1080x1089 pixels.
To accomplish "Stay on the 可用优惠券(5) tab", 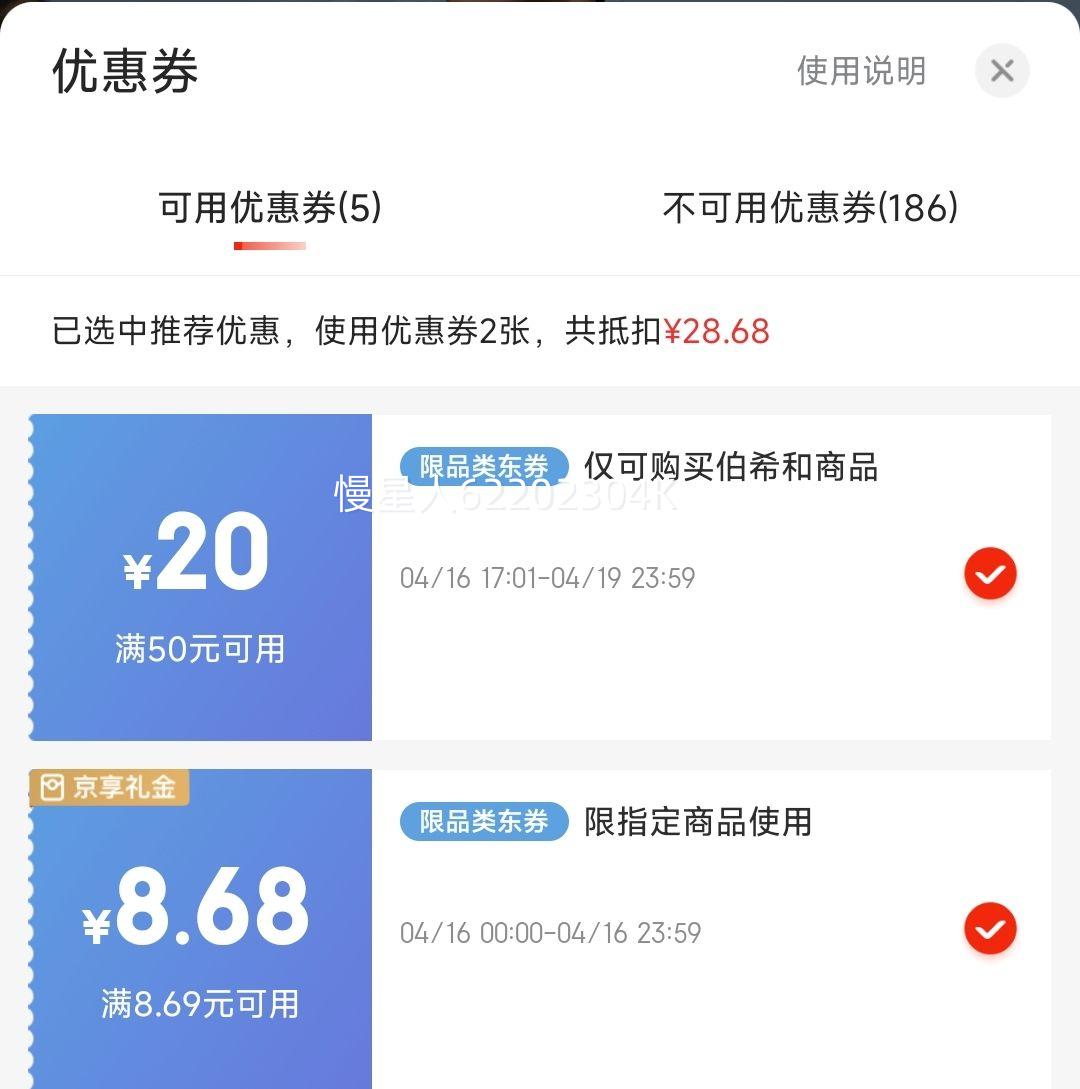I will (x=270, y=208).
